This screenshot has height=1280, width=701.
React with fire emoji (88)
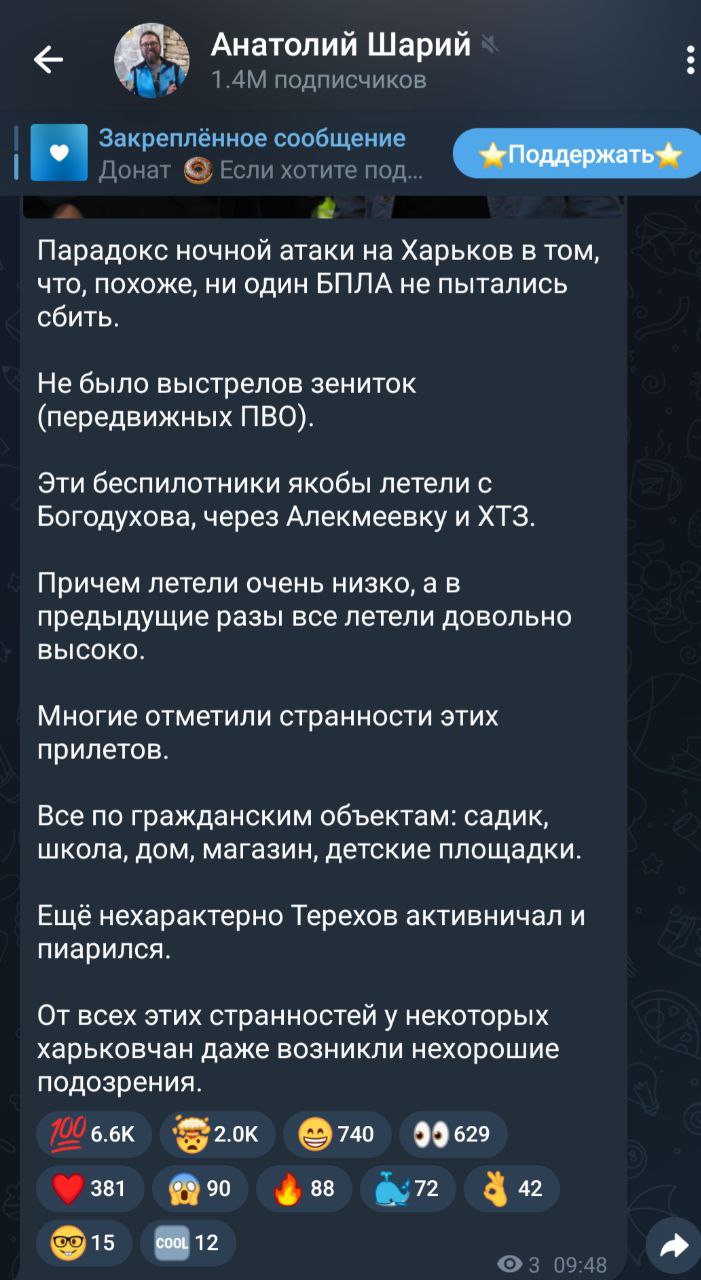coord(303,1188)
